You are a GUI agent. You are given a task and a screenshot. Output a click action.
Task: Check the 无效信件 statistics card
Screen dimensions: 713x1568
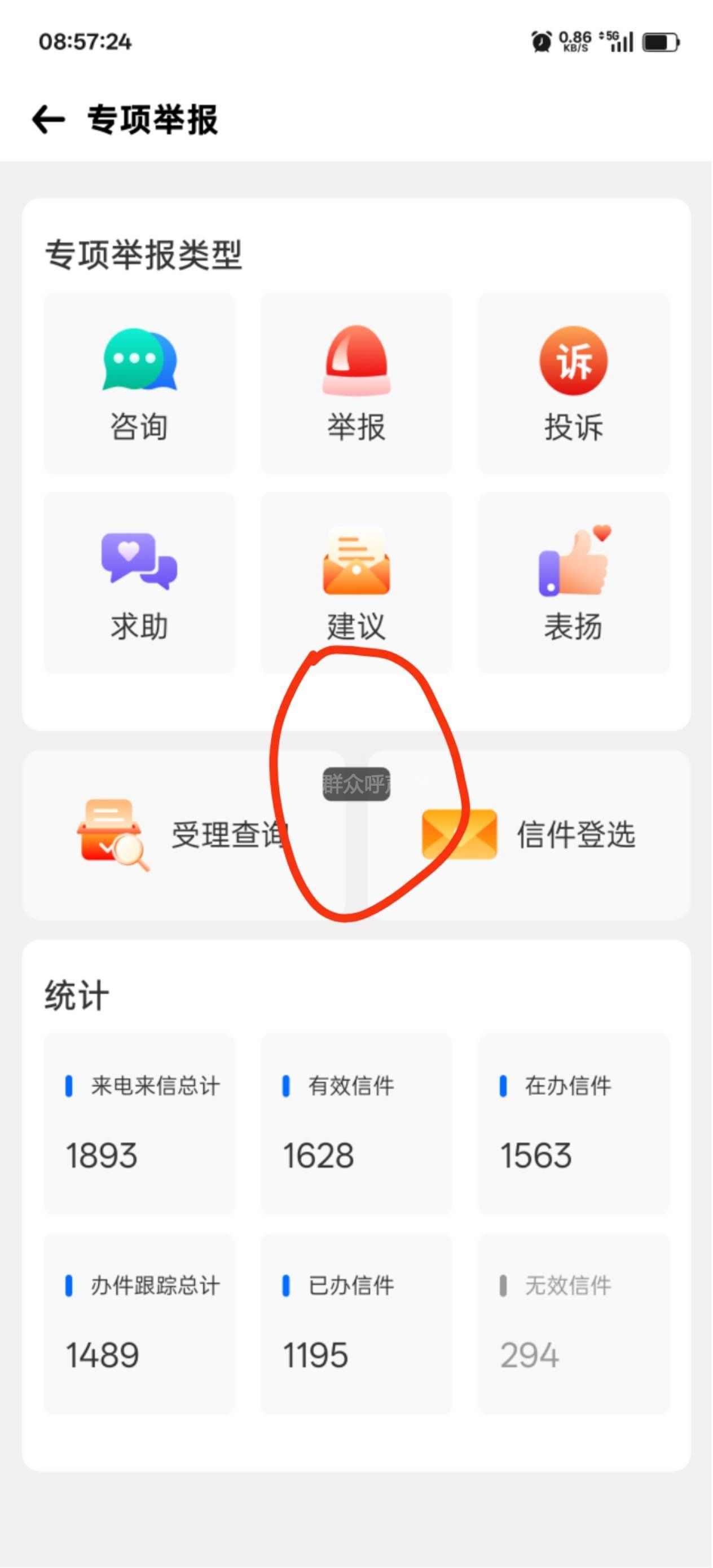click(x=574, y=1323)
